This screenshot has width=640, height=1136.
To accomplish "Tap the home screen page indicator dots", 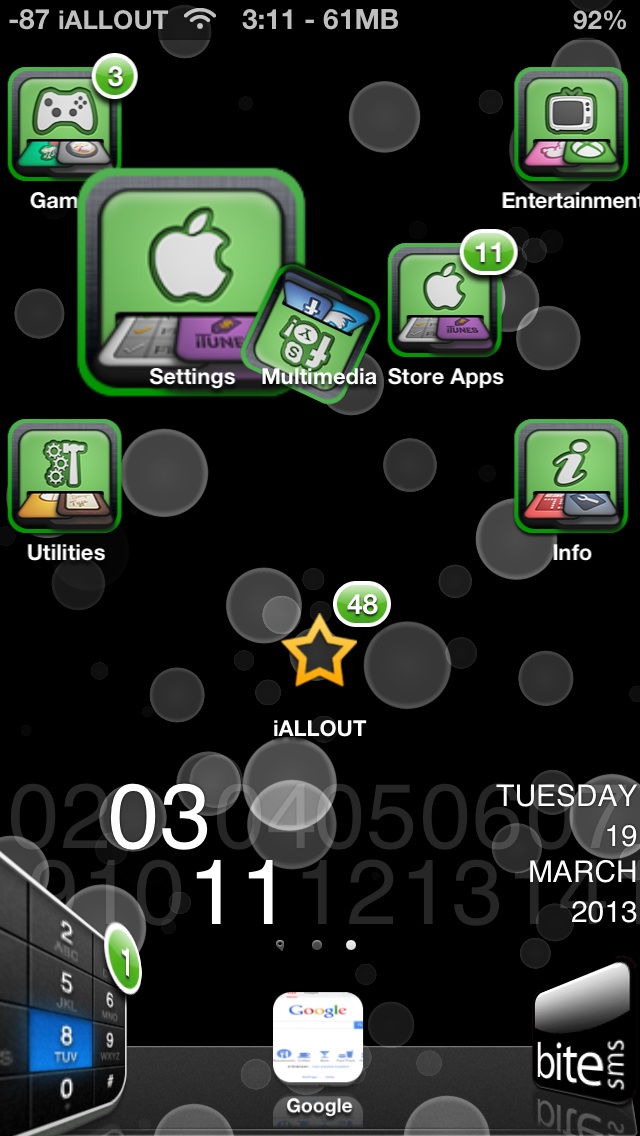I will (x=315, y=945).
